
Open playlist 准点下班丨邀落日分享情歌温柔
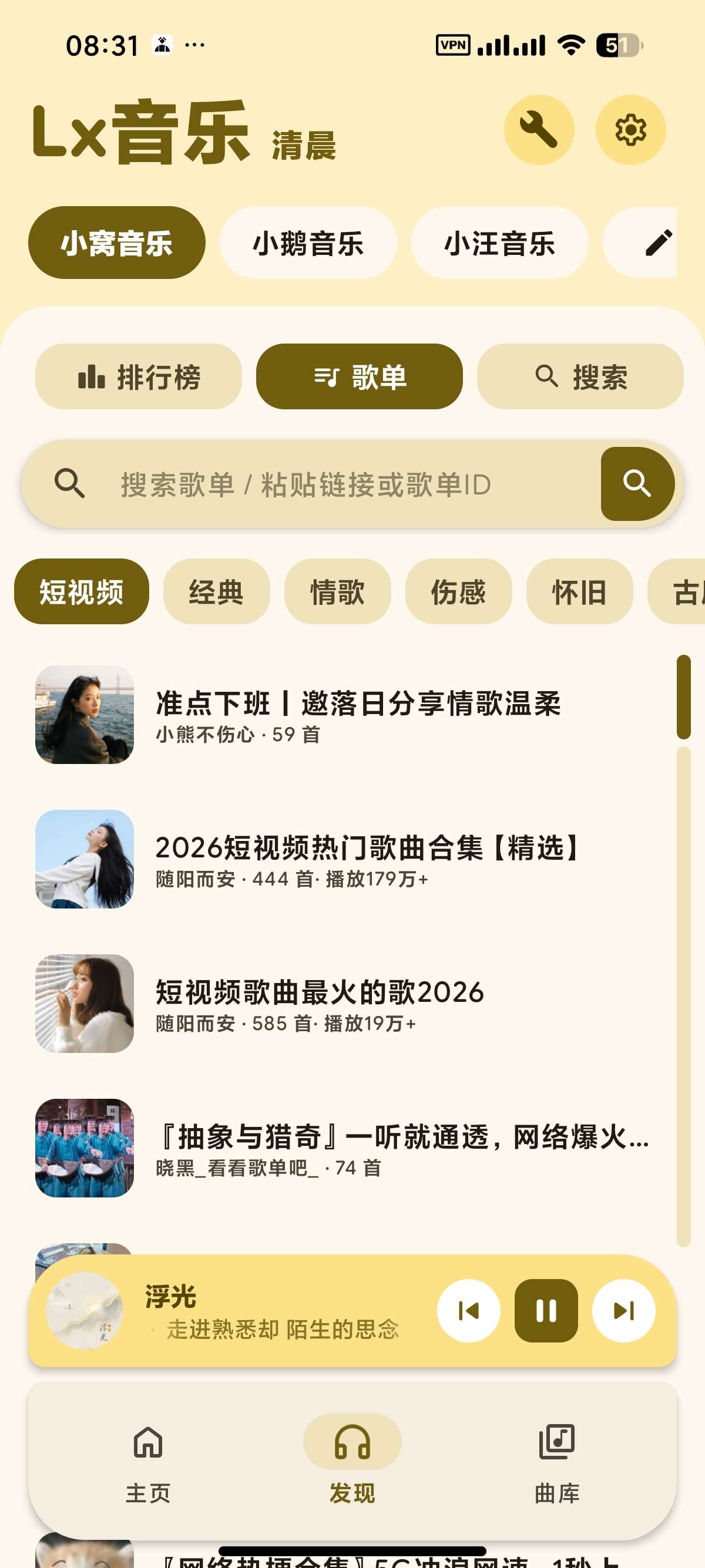pos(347,715)
